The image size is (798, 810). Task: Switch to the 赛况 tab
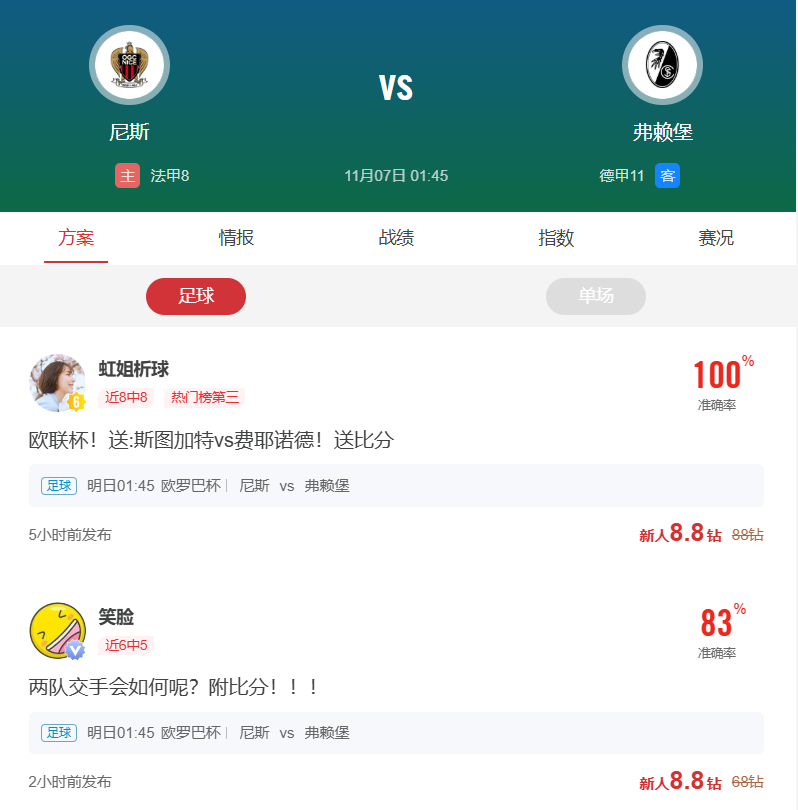point(716,238)
